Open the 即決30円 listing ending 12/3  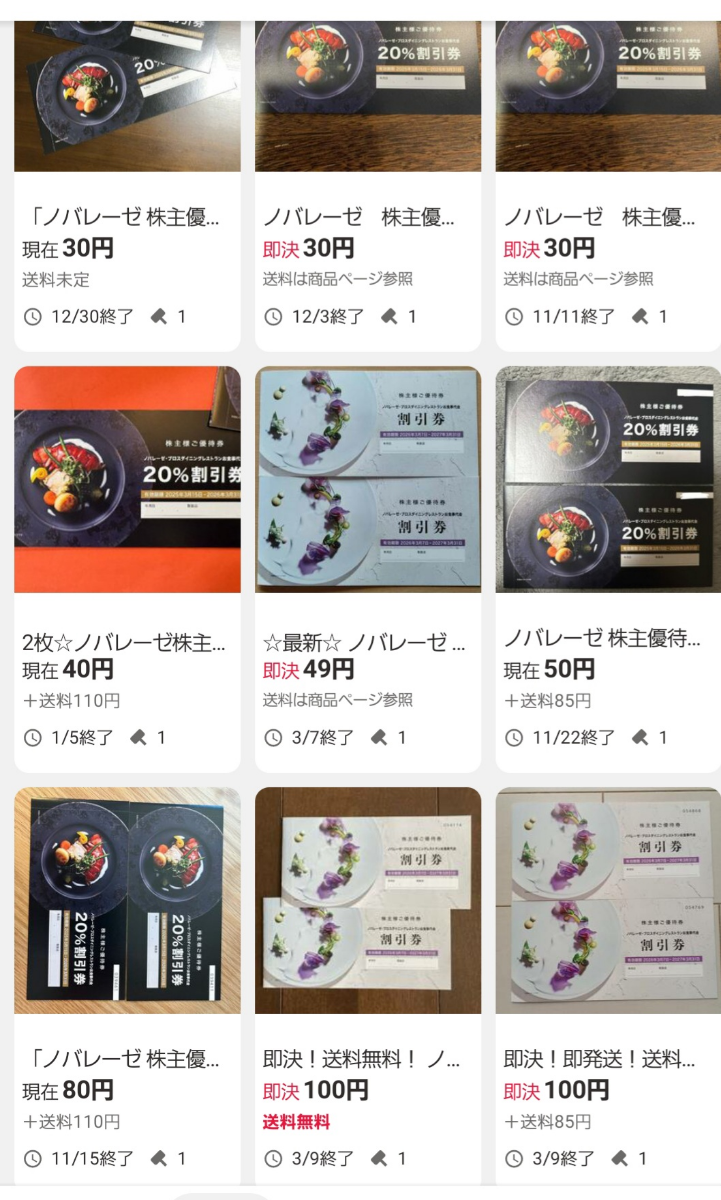(x=368, y=218)
